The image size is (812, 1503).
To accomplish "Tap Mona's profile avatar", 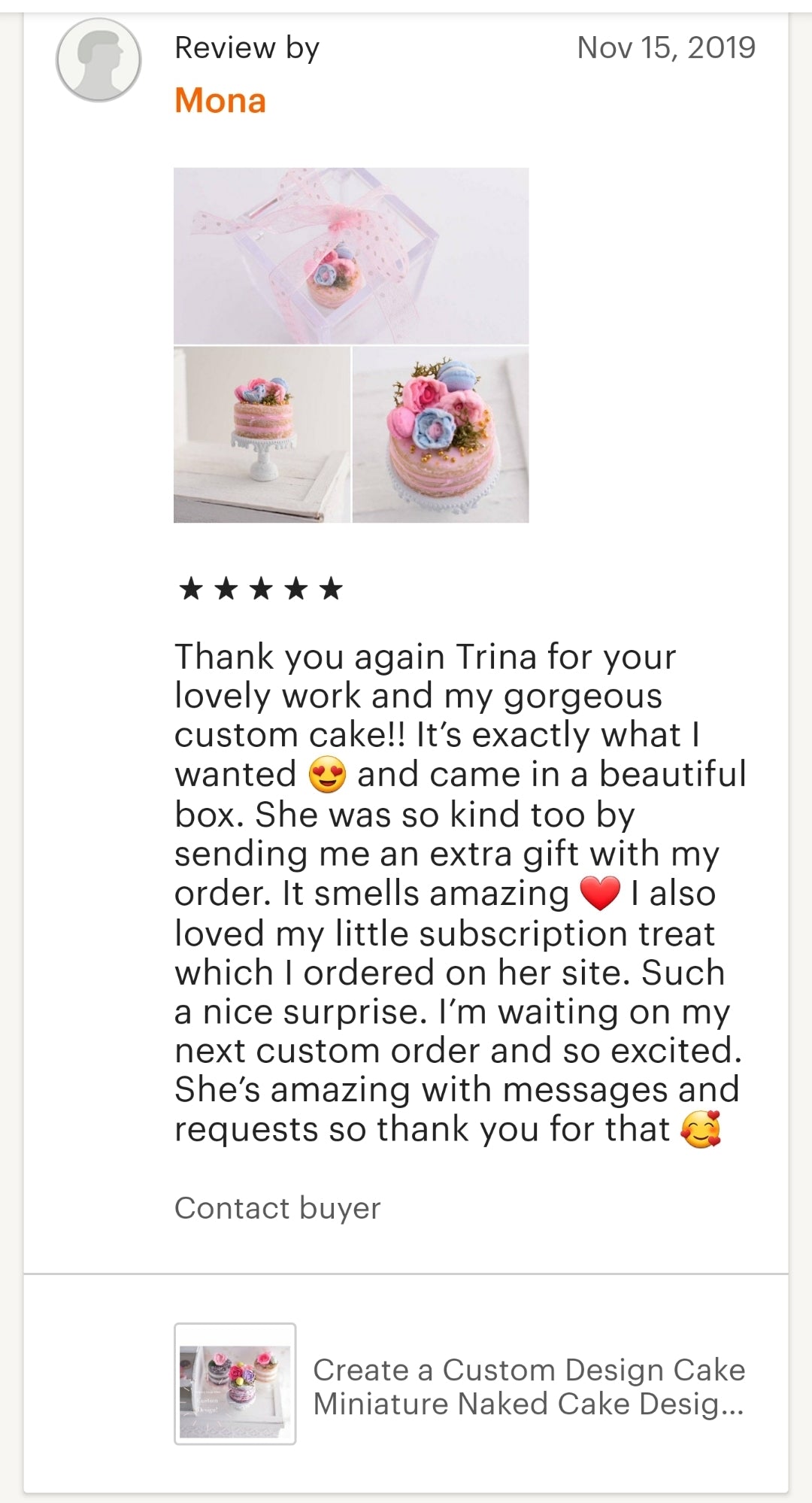I will [x=98, y=60].
